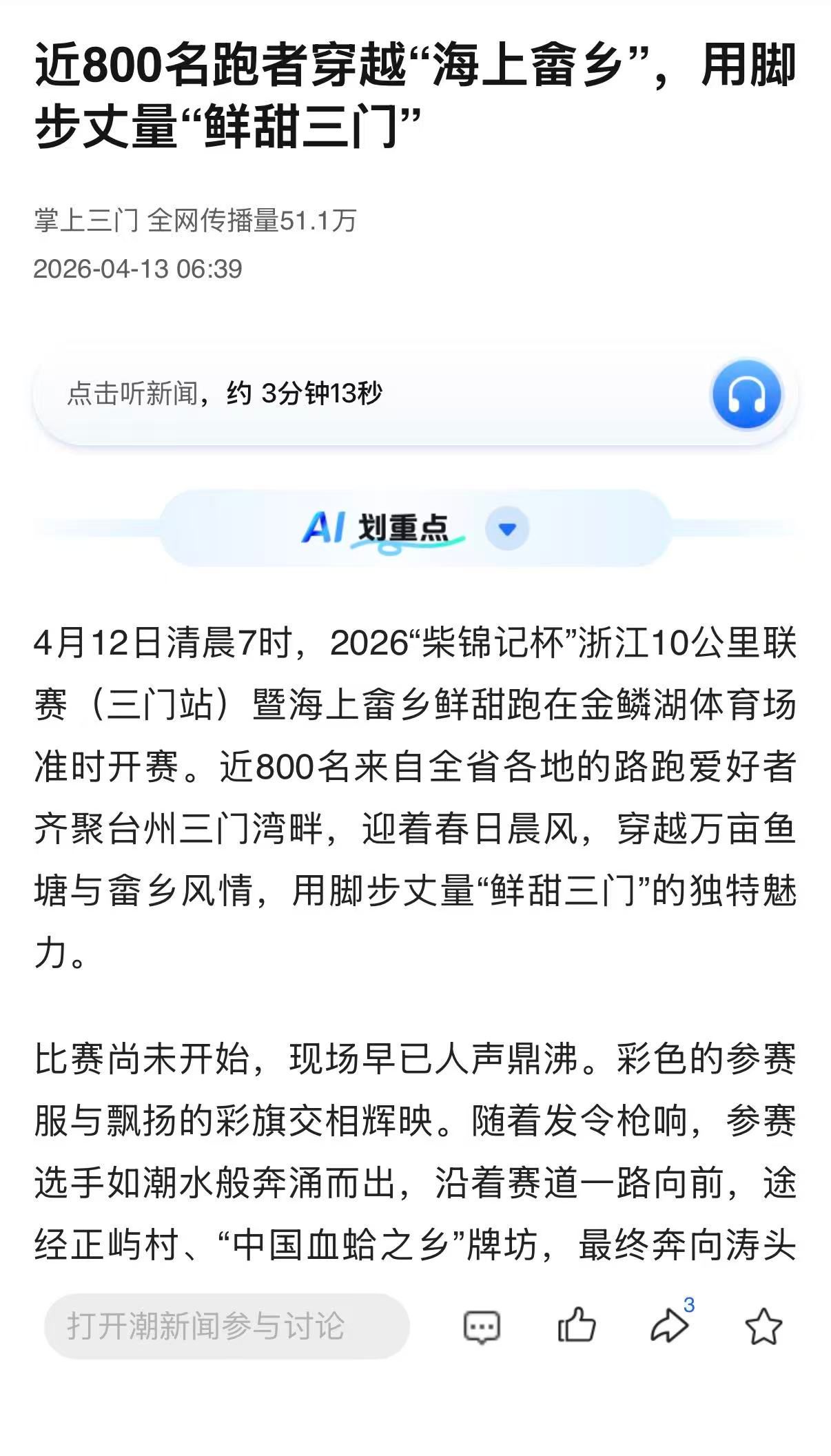Open the comments bubble icon
Image resolution: width=831 pixels, height=1456 pixels.
[481, 1326]
